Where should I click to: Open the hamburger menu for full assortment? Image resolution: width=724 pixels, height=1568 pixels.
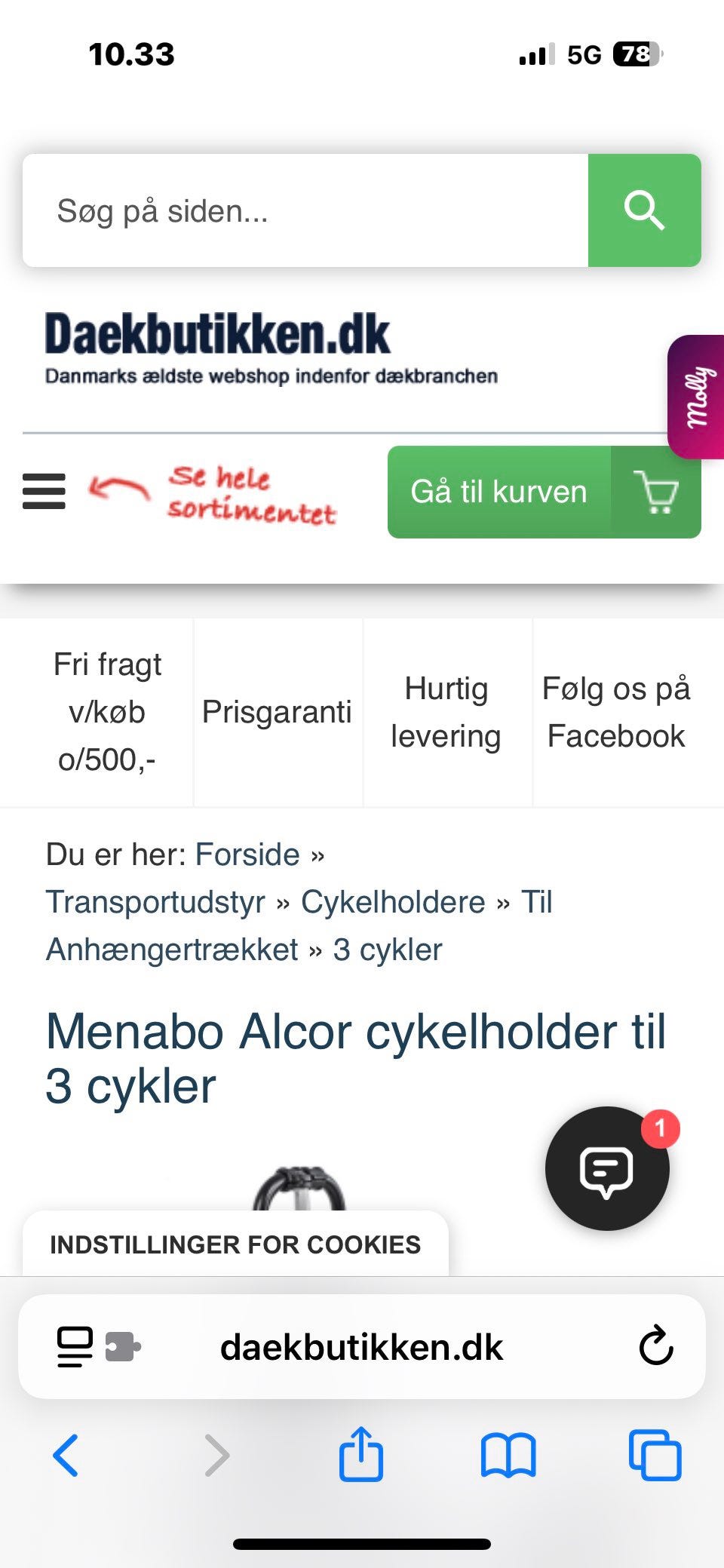tap(43, 491)
